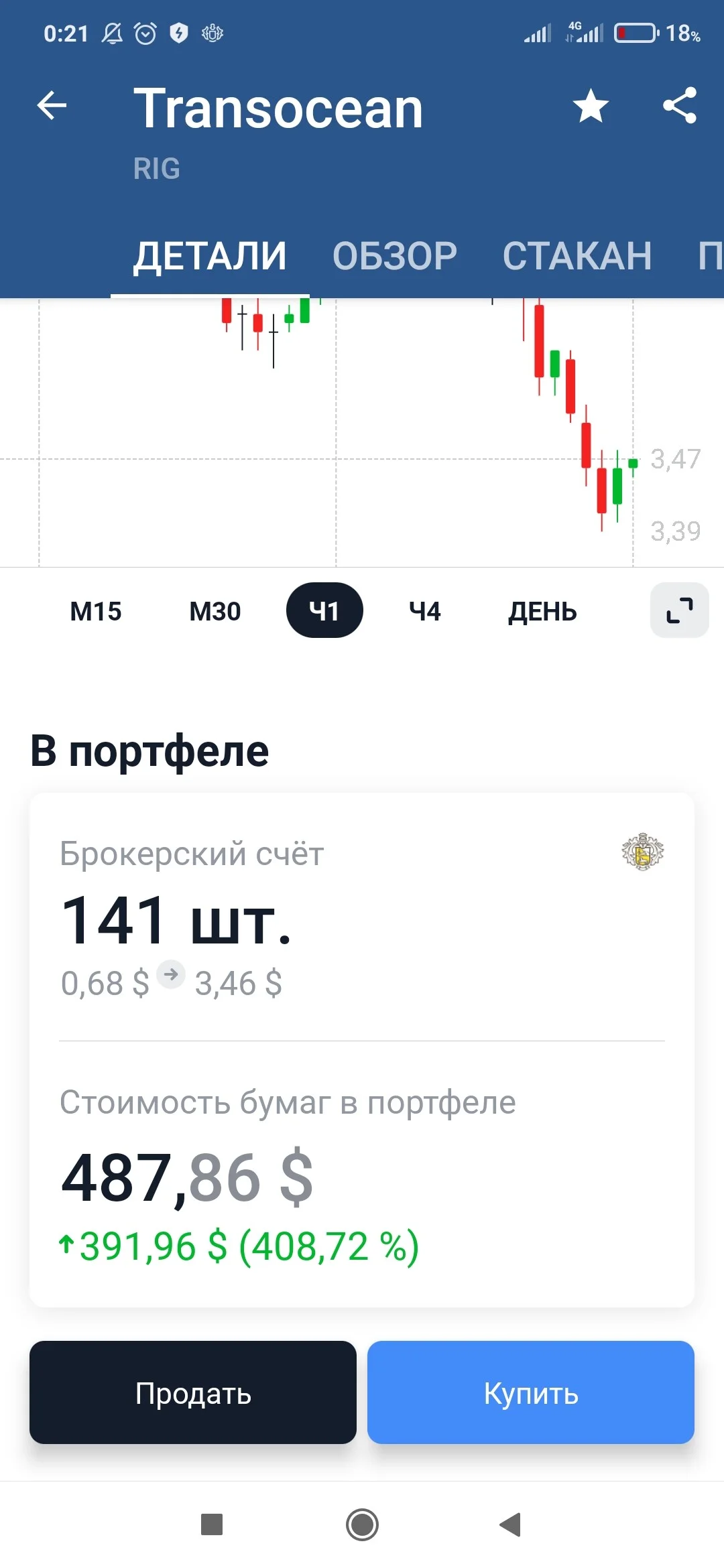Switch to the ОБЗОР tab

[x=395, y=256]
